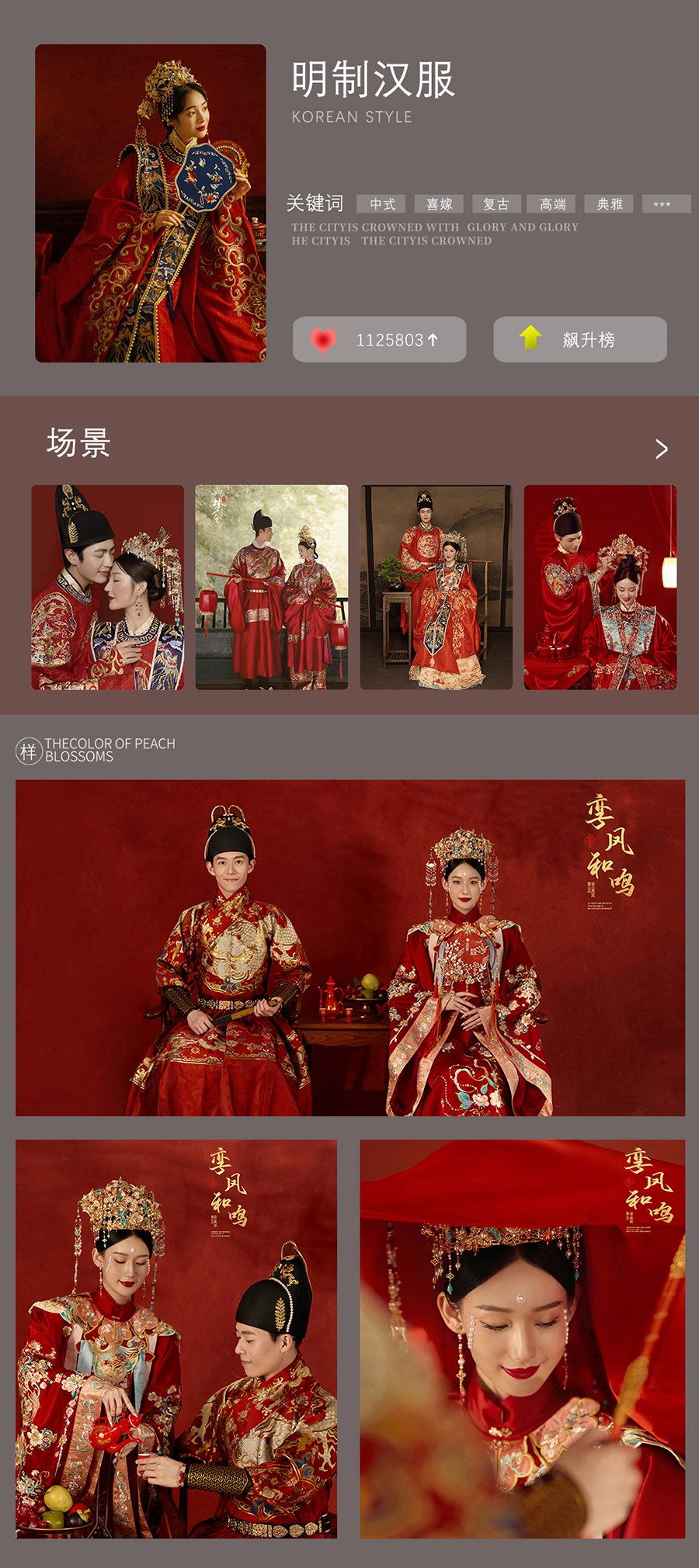This screenshot has width=699, height=1568.
Task: View the scene of the couple embracing close-up
Action: click(x=108, y=588)
